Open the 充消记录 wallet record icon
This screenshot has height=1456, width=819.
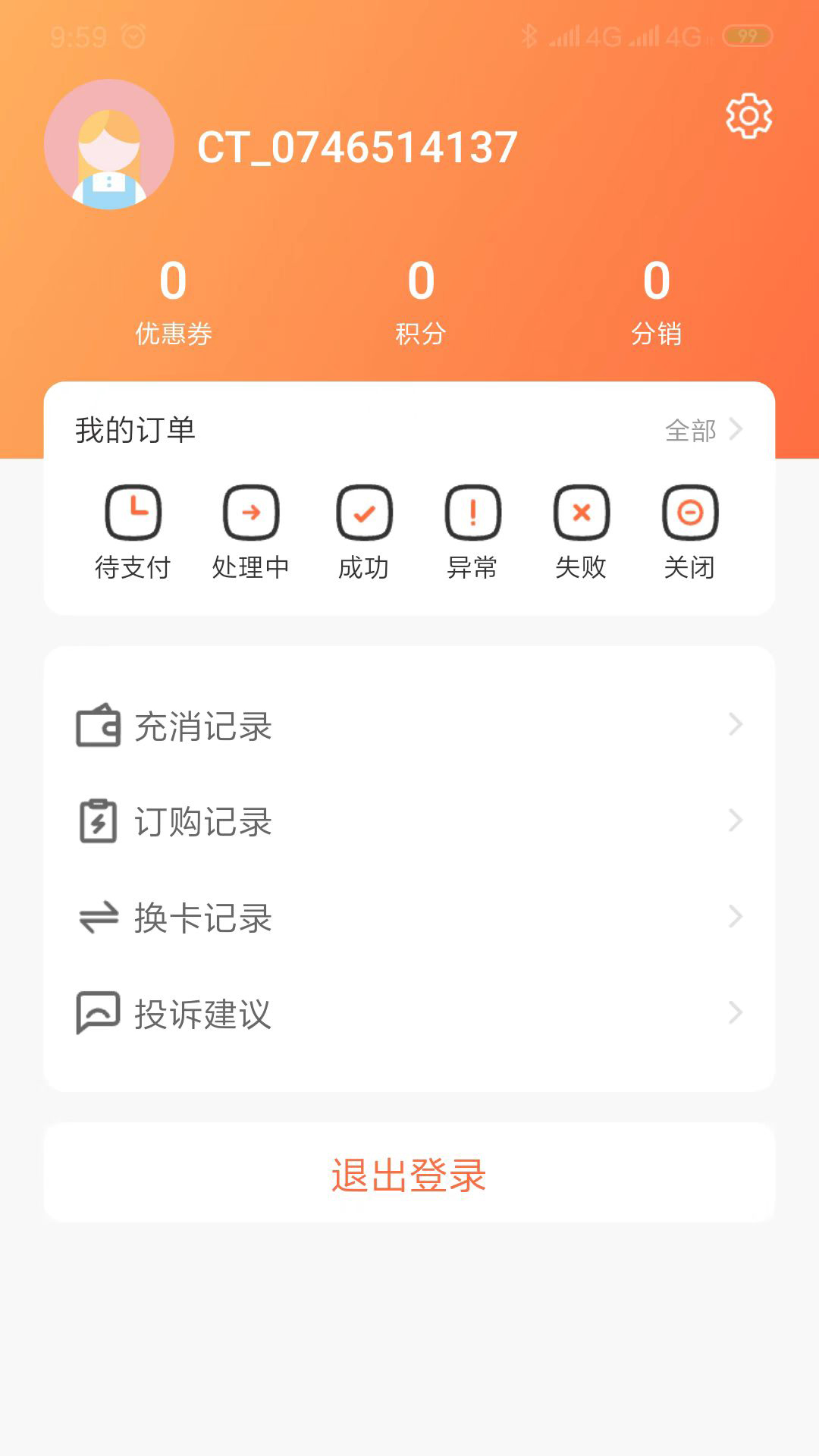(97, 726)
